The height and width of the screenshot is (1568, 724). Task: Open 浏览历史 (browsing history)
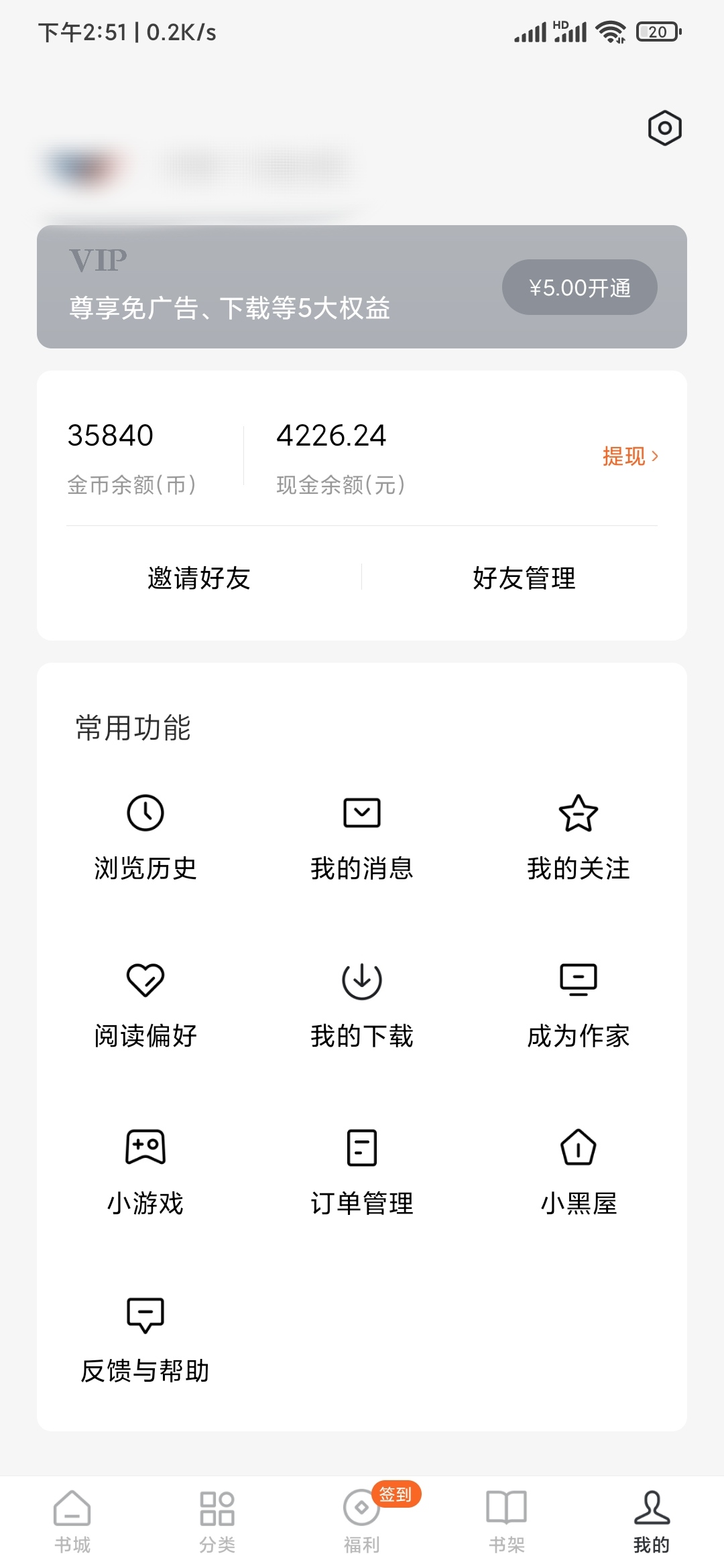(x=145, y=838)
